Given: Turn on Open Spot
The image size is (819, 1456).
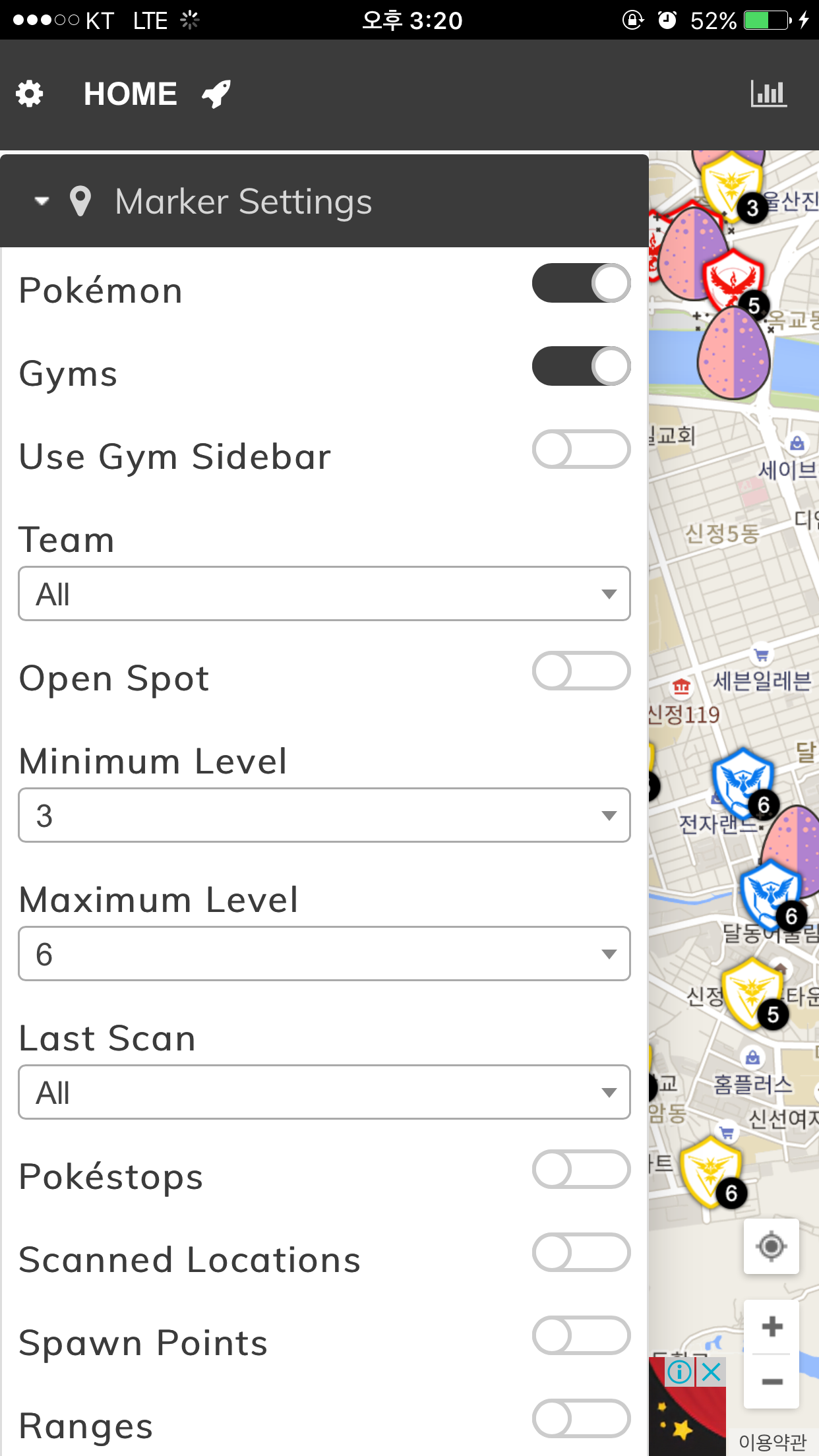Looking at the screenshot, I should click(x=581, y=671).
